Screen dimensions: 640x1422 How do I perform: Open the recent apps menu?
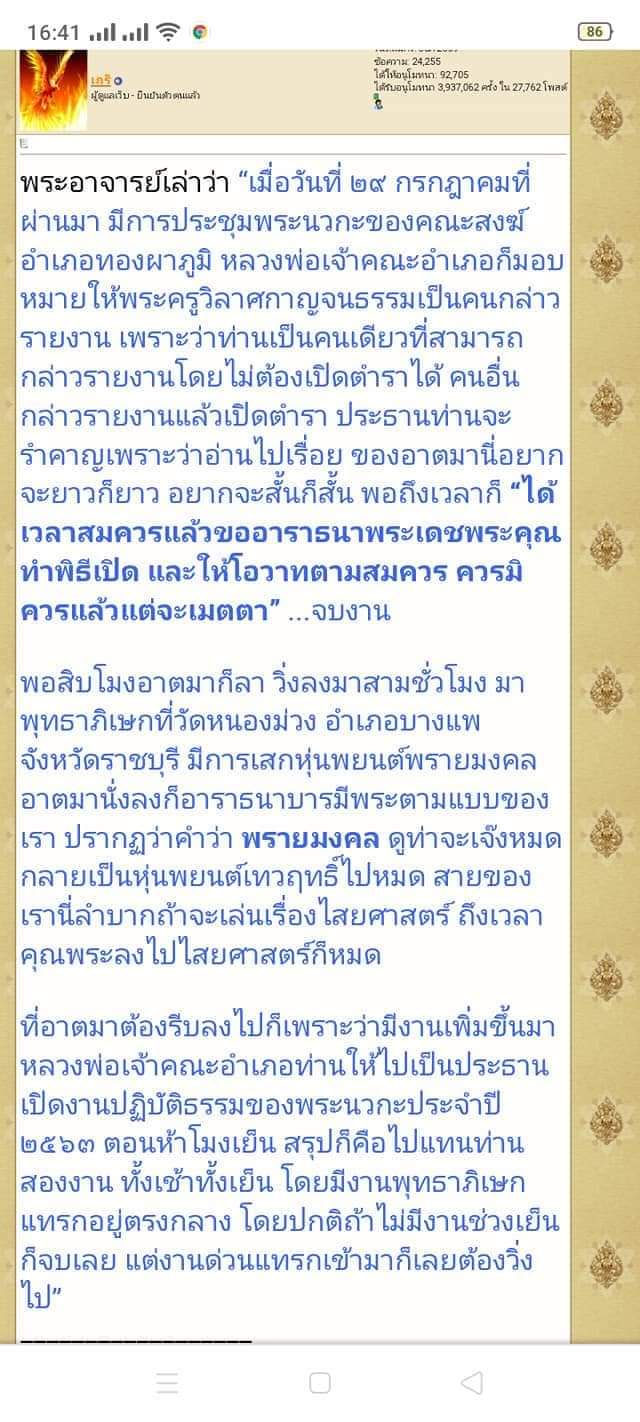(x=168, y=1383)
